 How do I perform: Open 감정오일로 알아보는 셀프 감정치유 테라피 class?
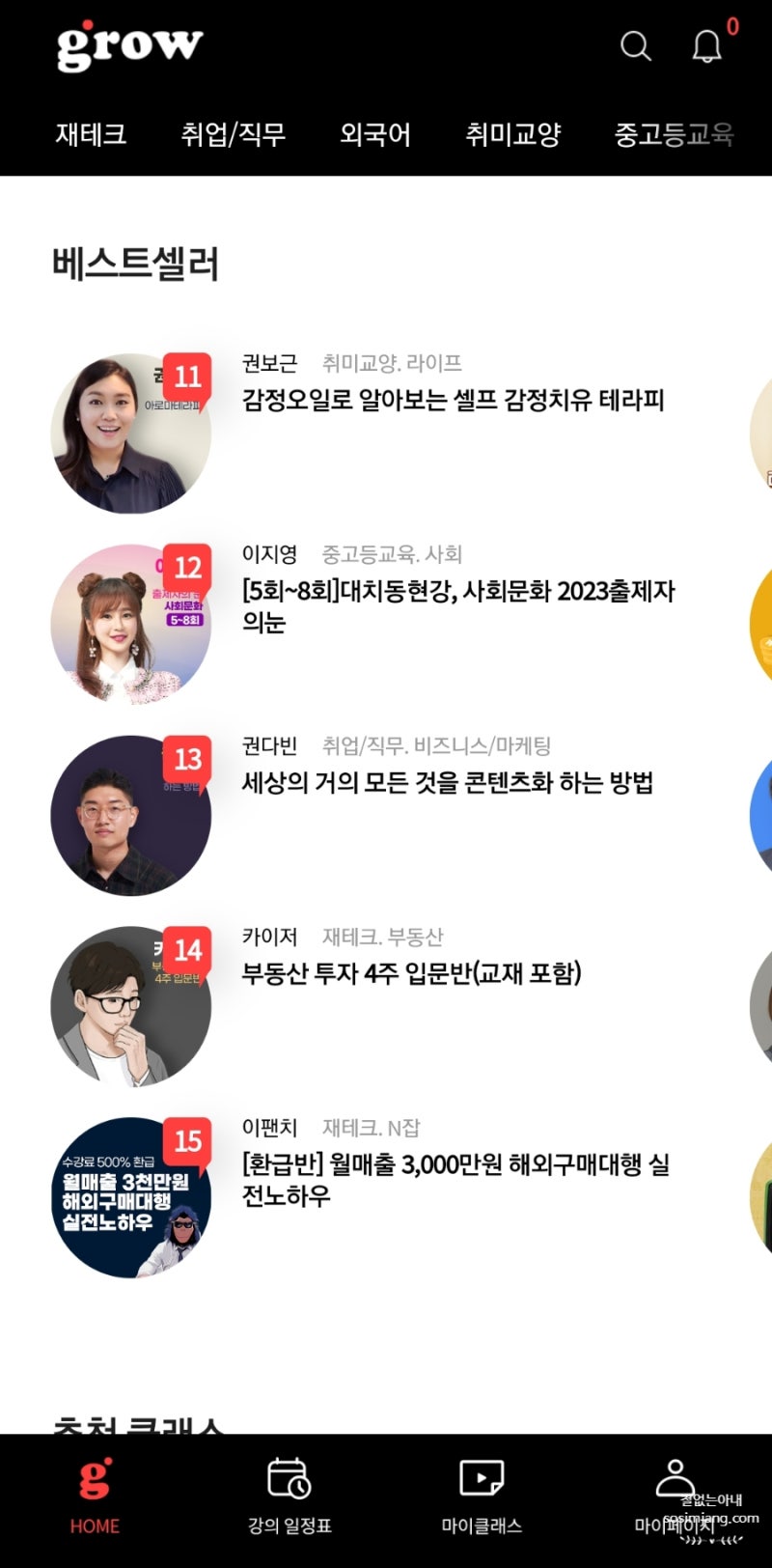click(453, 400)
